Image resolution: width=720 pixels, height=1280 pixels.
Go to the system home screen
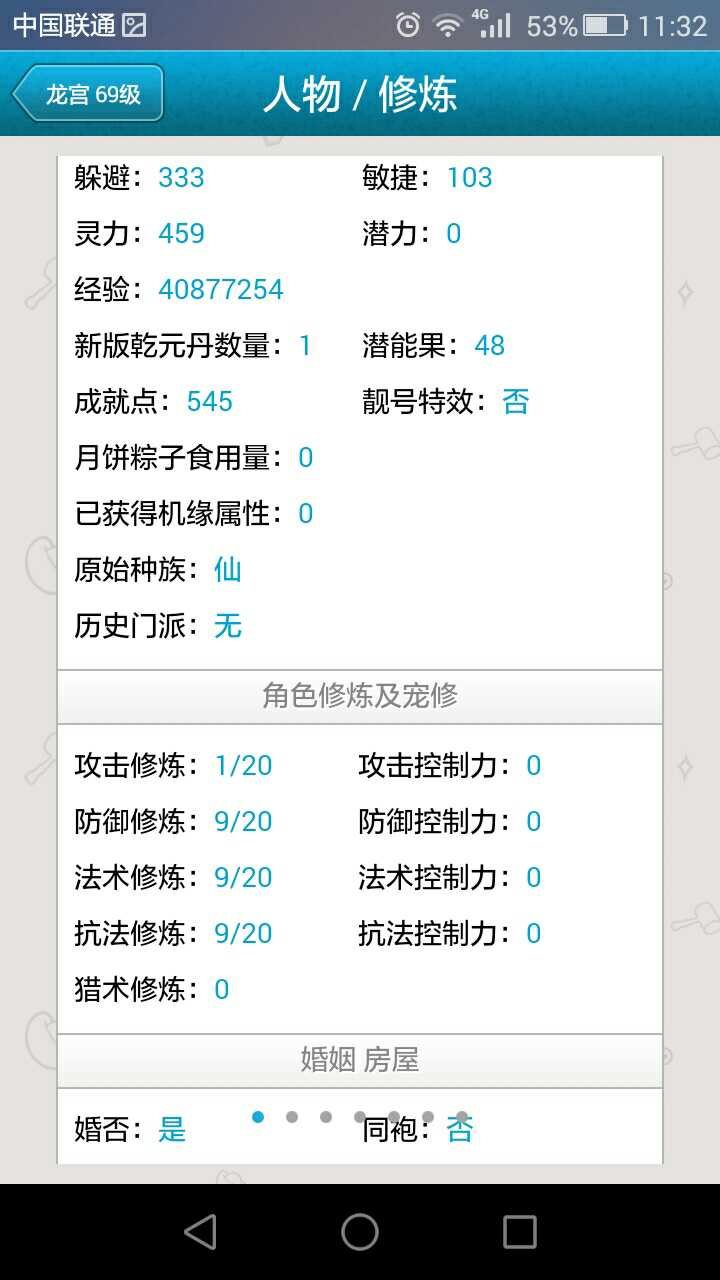[x=360, y=1232]
